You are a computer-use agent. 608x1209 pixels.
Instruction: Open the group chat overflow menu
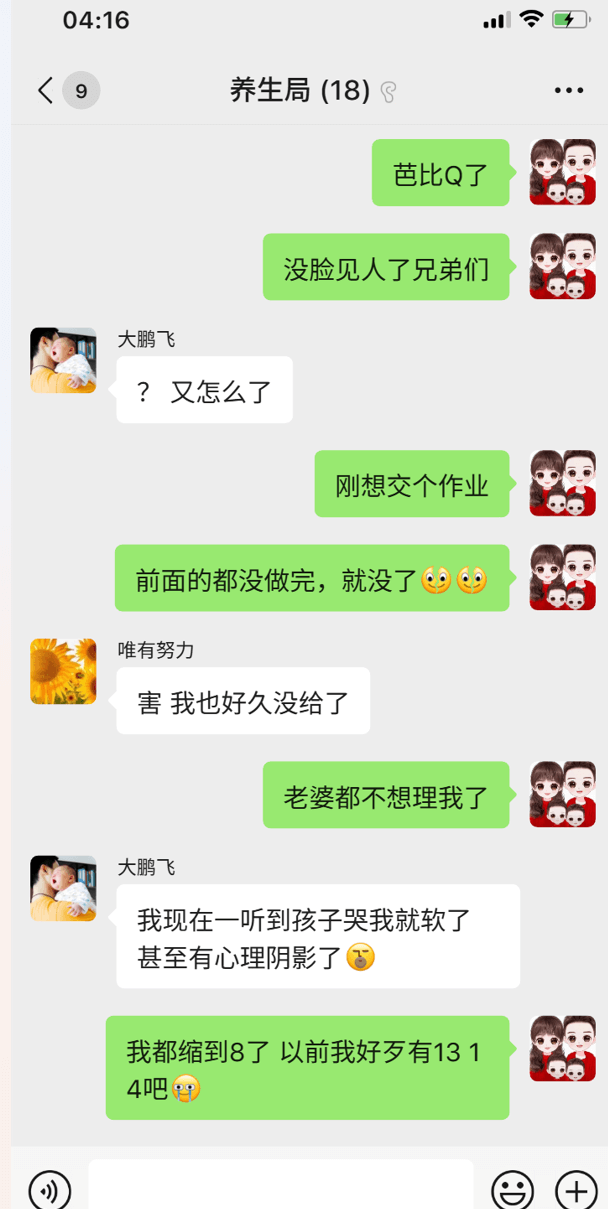click(x=568, y=91)
